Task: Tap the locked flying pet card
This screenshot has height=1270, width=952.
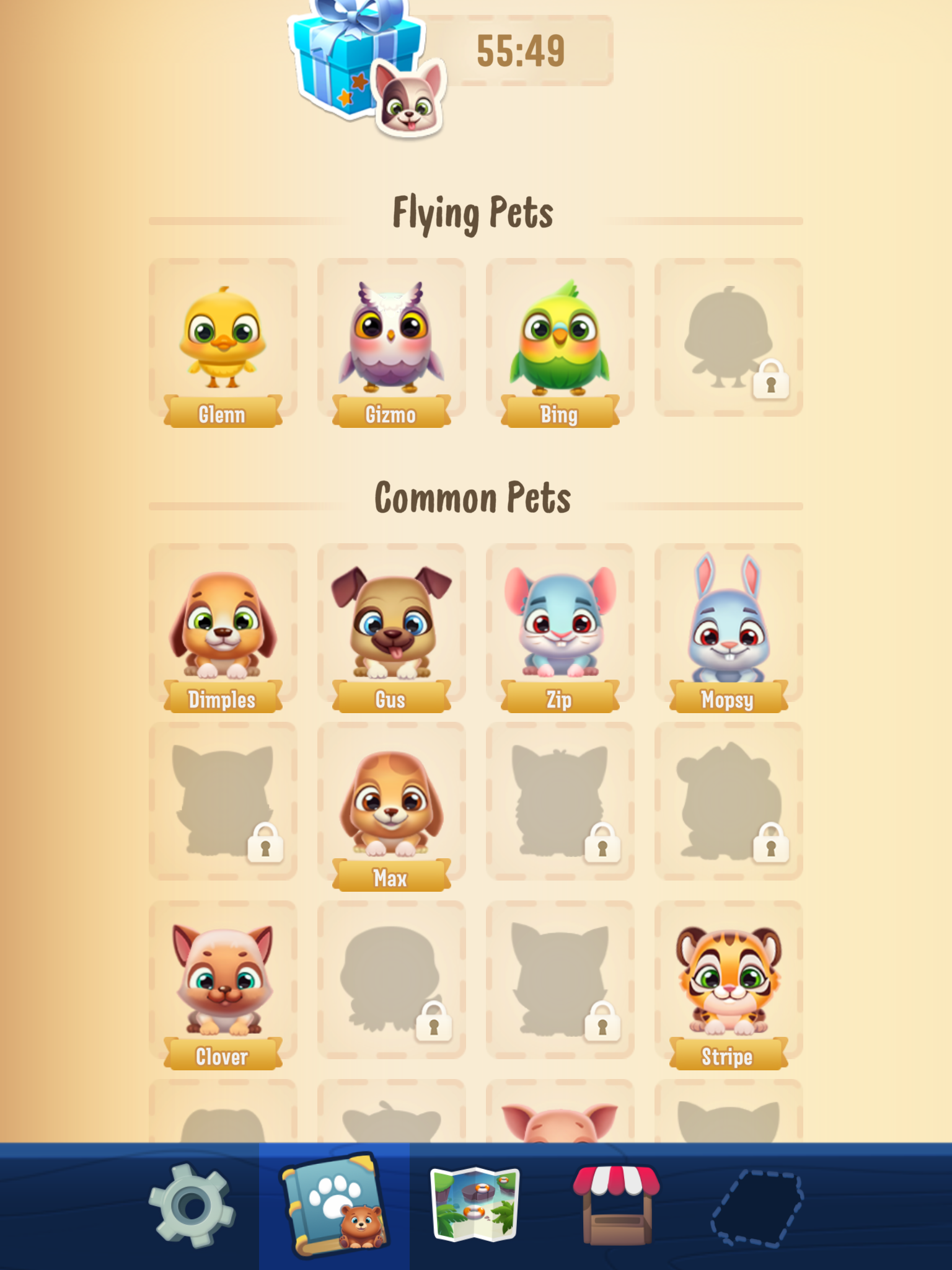Action: click(x=728, y=338)
